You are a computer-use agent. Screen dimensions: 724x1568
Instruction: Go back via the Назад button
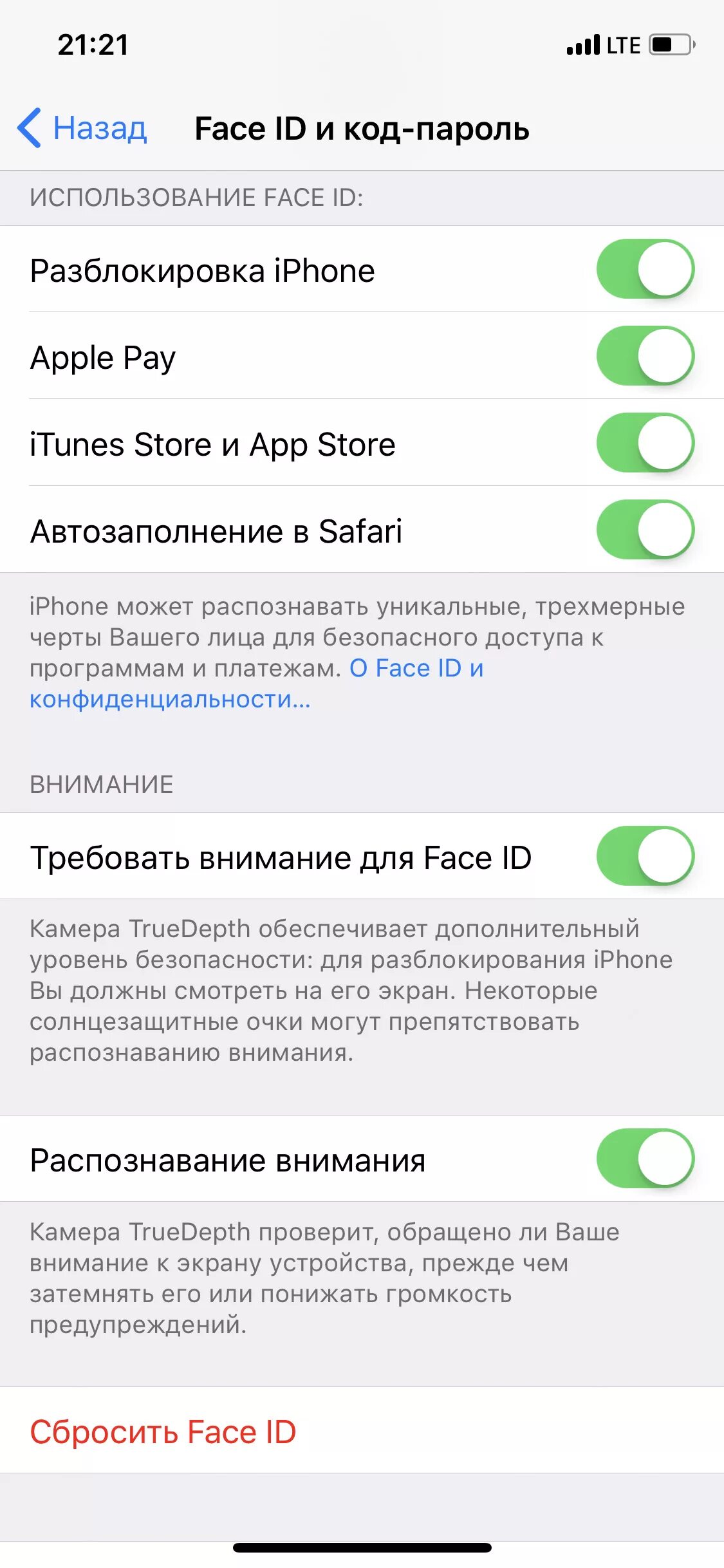(x=83, y=128)
